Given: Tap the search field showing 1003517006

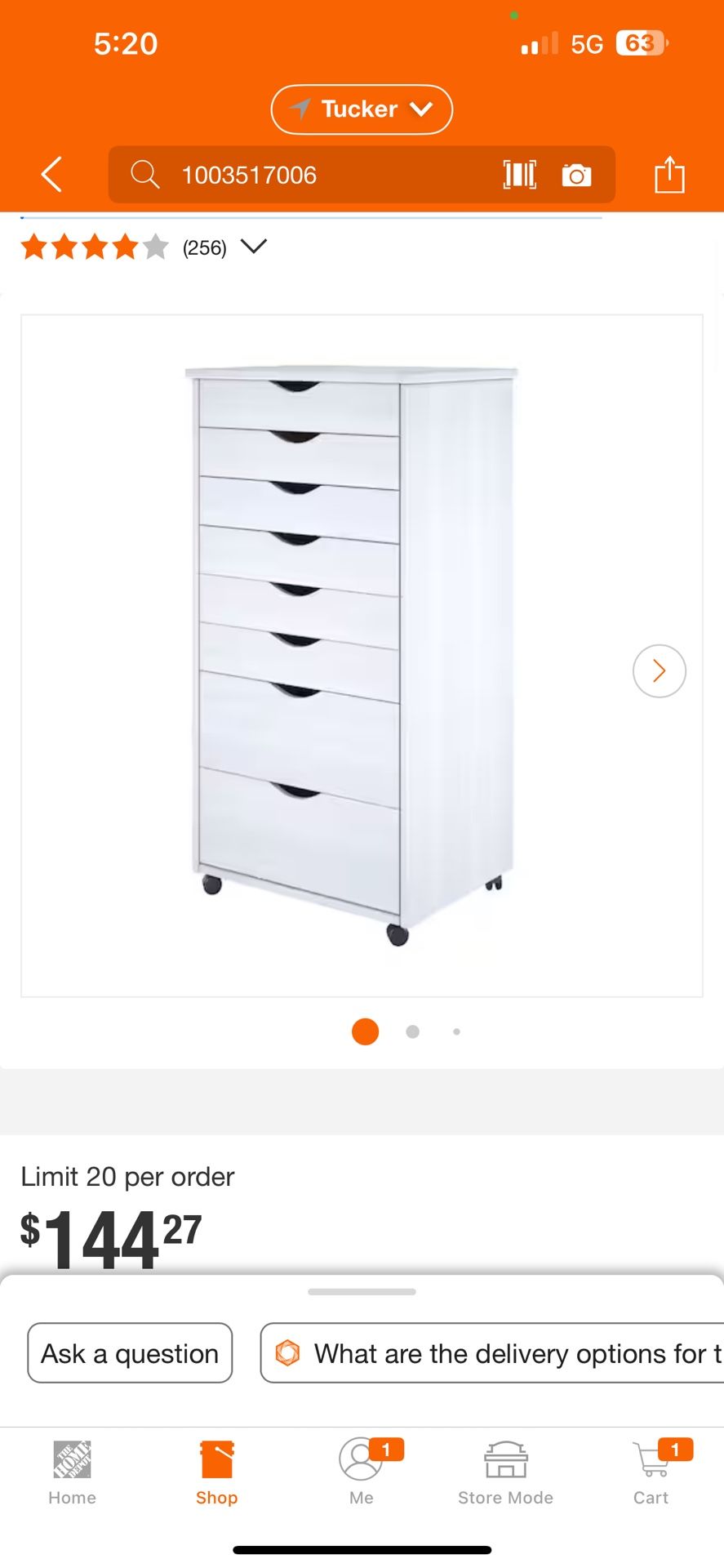Looking at the screenshot, I should pyautogui.click(x=310, y=175).
